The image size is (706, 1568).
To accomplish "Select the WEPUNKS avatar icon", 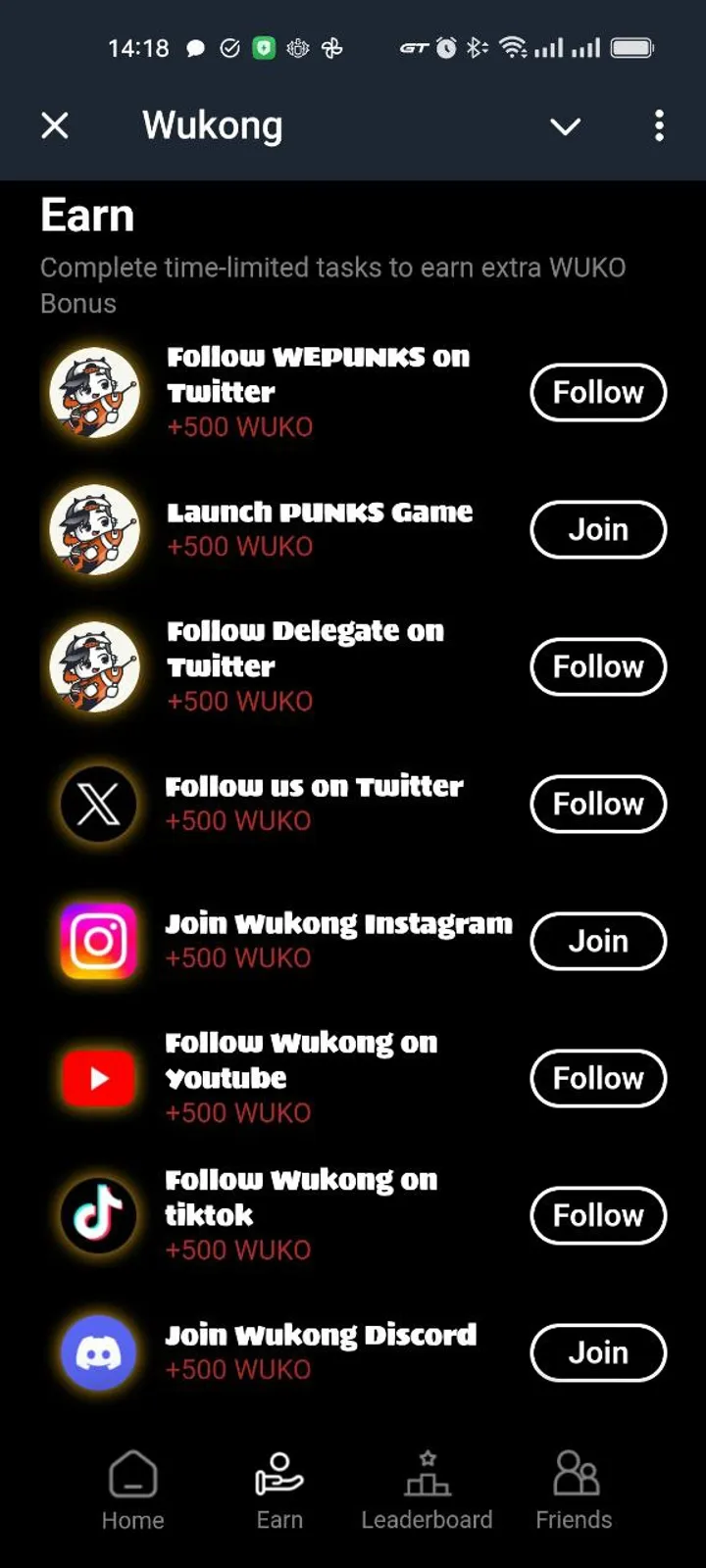I will pos(93,392).
